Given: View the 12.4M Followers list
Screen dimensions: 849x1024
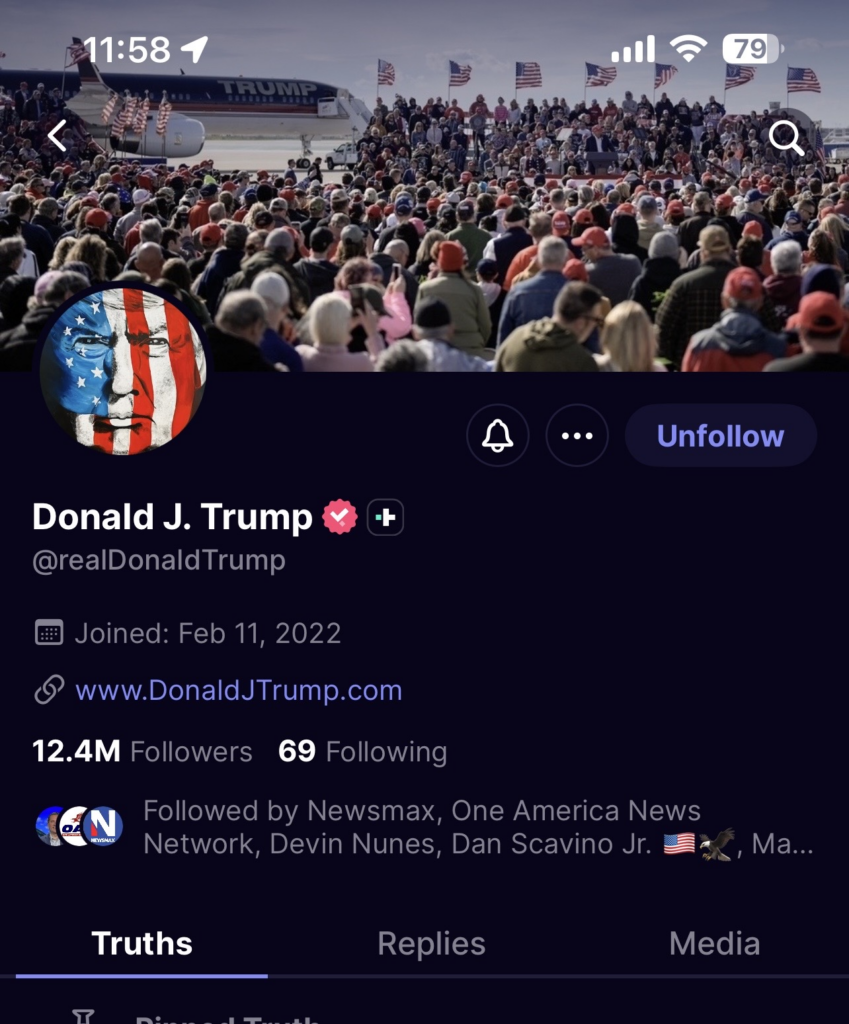Looking at the screenshot, I should click(142, 751).
